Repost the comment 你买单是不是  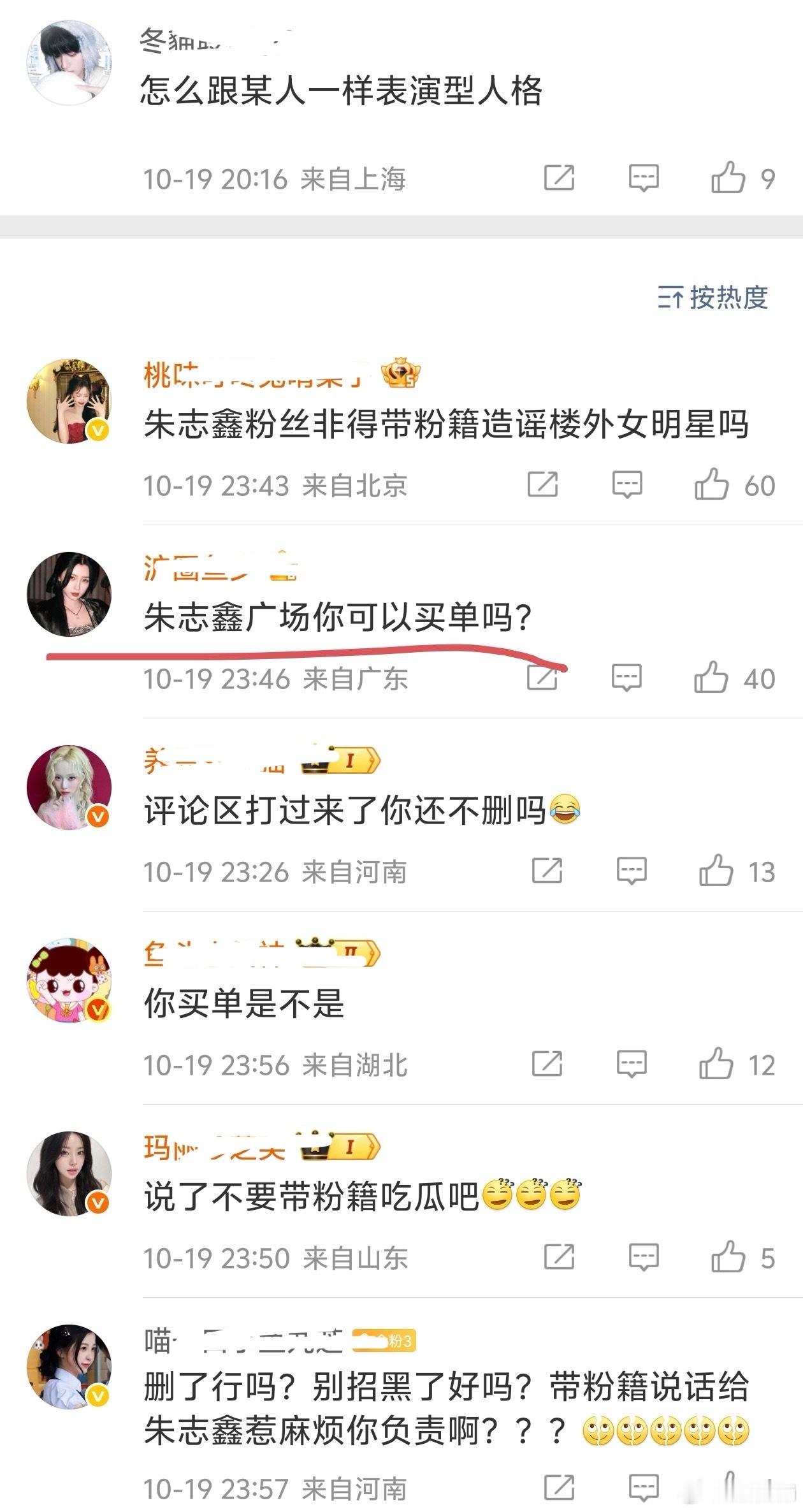(x=547, y=1064)
